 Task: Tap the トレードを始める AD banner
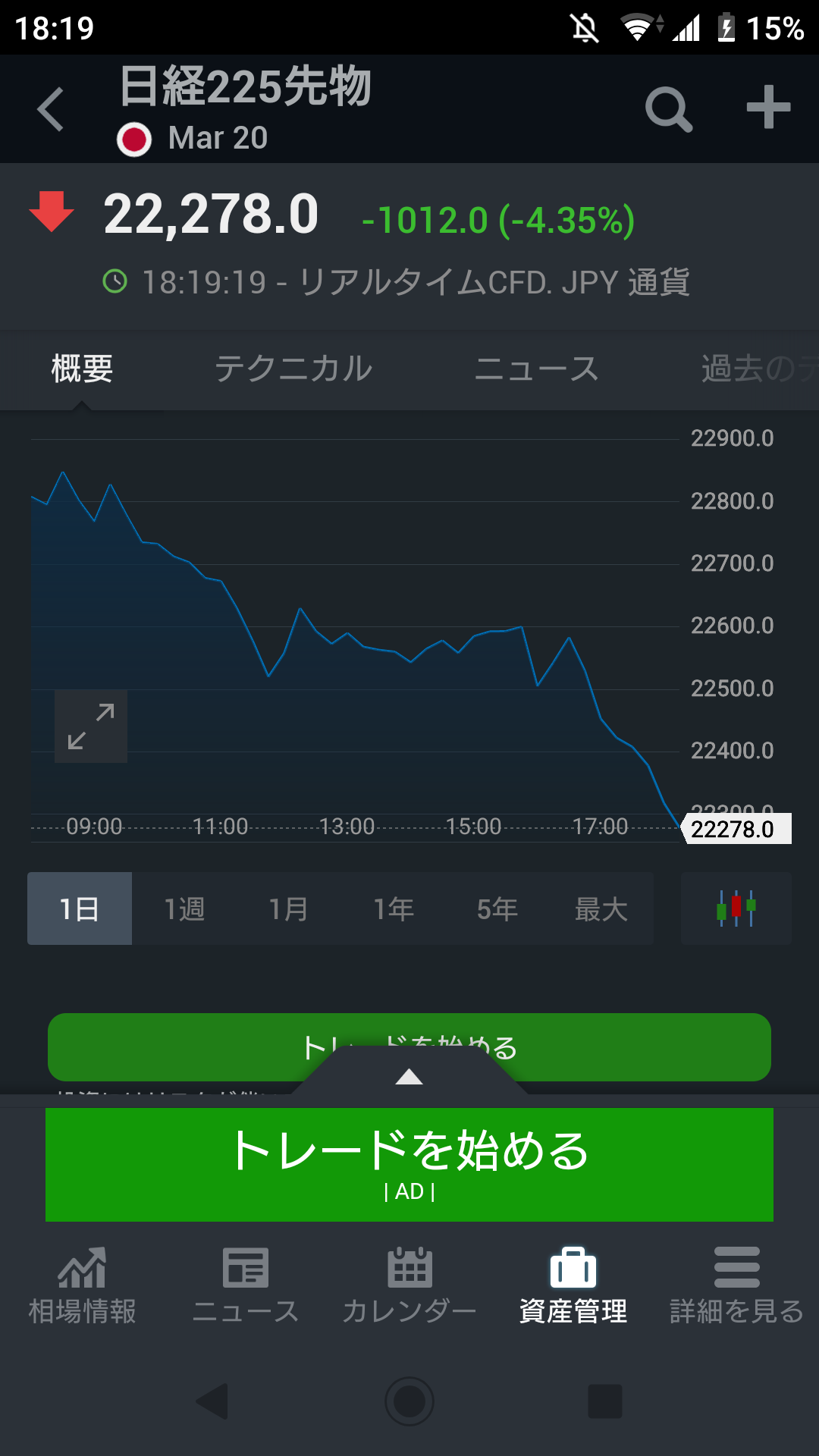pos(409,1164)
